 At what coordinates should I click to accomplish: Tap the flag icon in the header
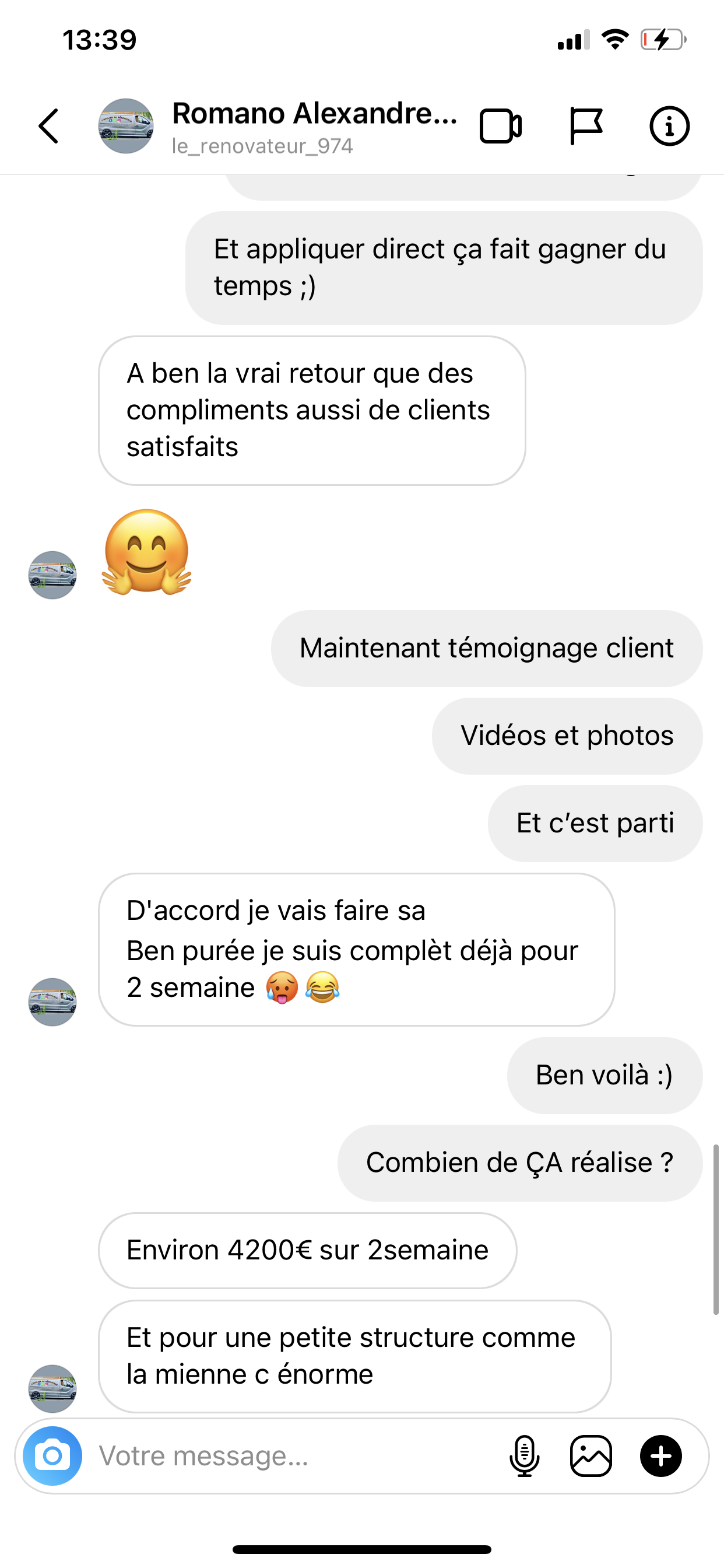pos(586,126)
